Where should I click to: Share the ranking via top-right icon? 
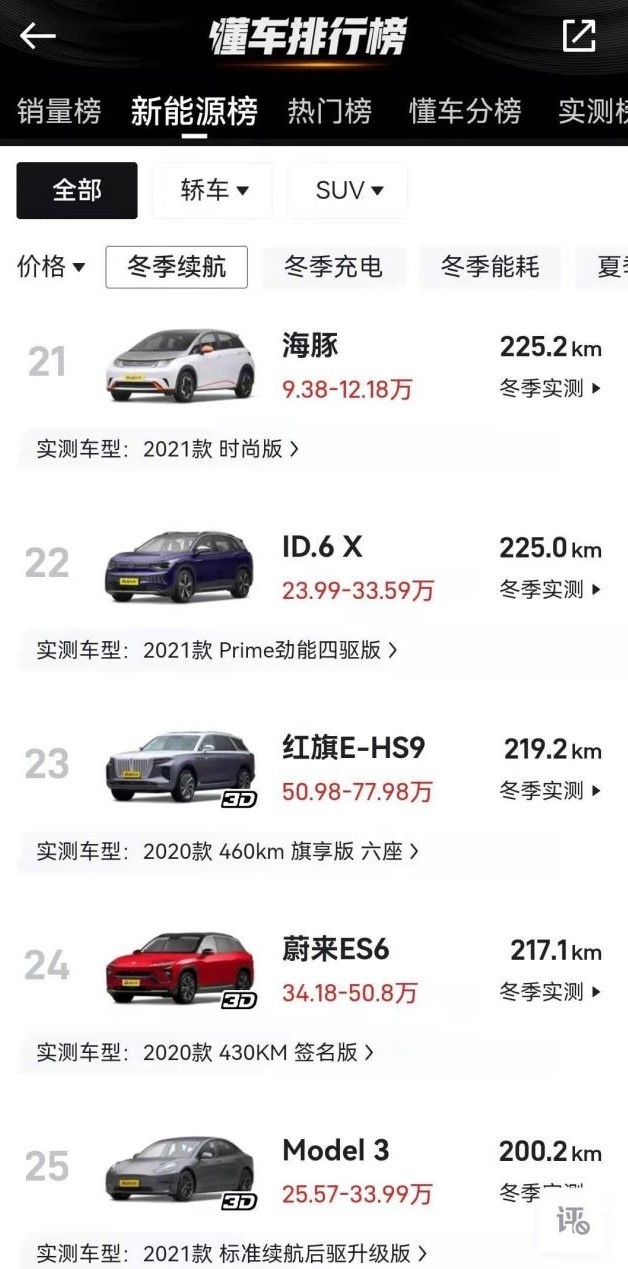coord(579,36)
